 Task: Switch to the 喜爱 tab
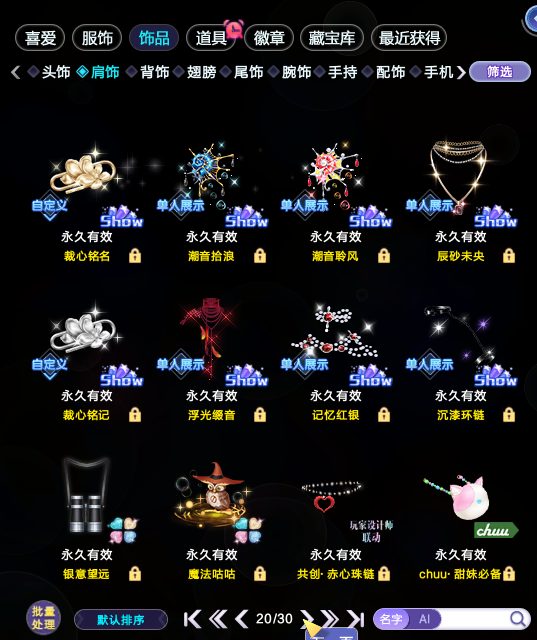click(x=40, y=38)
